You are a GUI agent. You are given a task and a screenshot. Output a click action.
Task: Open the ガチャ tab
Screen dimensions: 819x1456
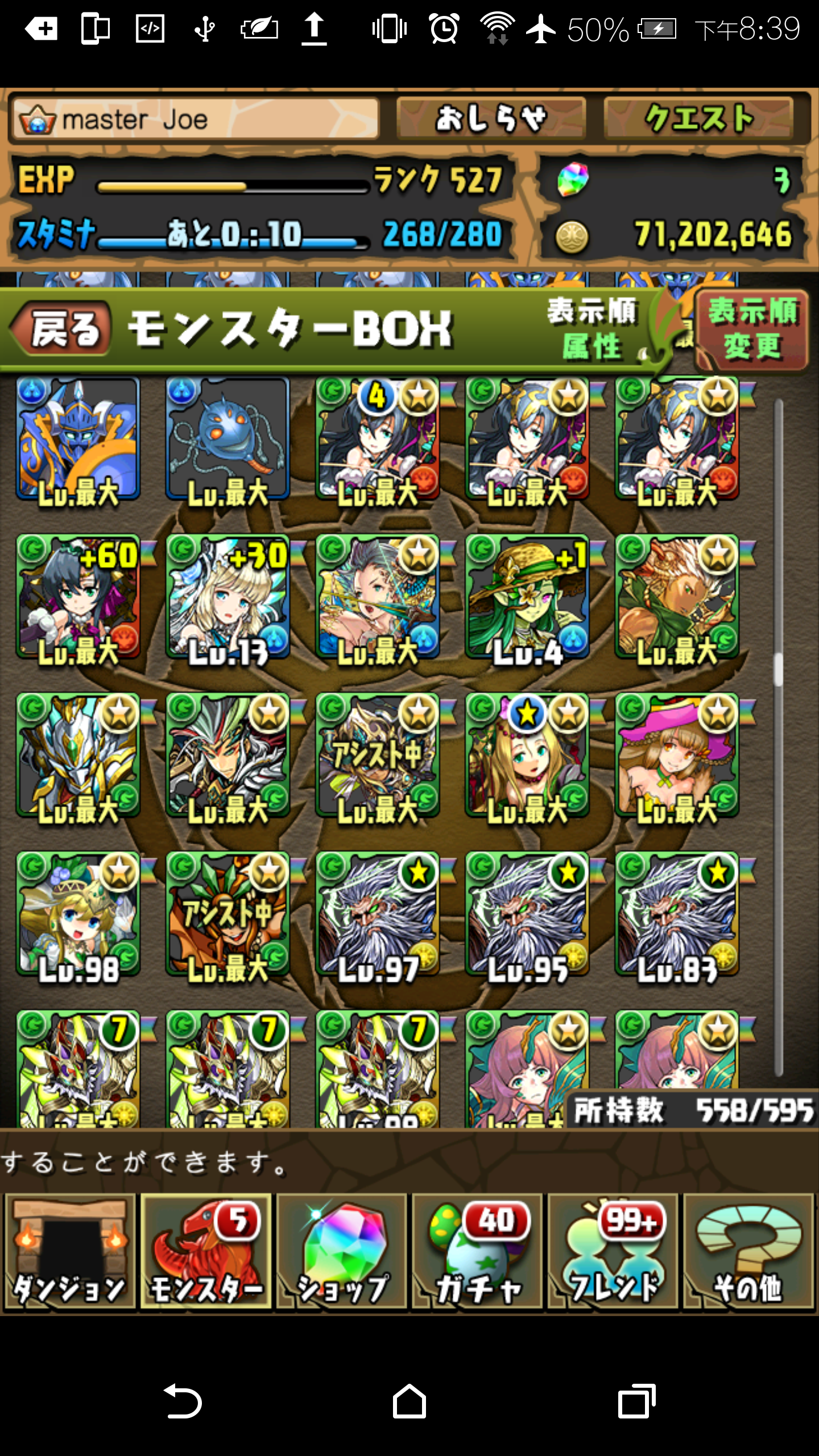tap(478, 1252)
